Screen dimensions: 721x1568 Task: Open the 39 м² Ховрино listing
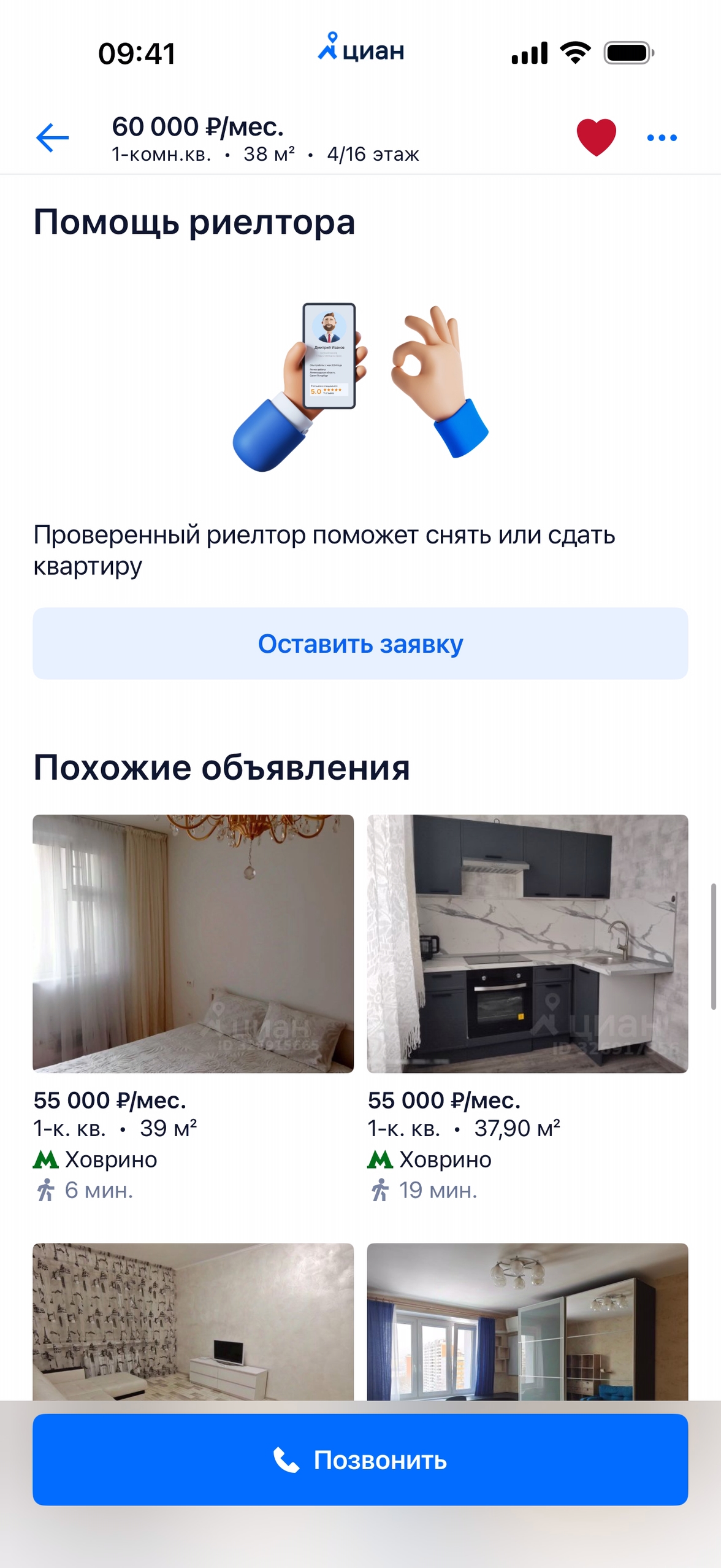[x=193, y=943]
